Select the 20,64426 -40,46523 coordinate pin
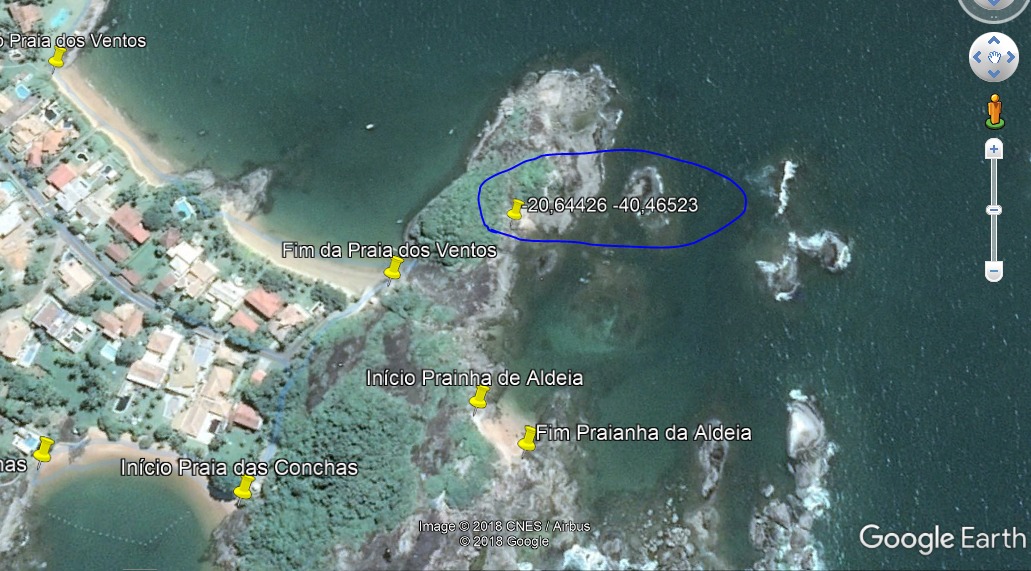Image resolution: width=1031 pixels, height=571 pixels. [515, 209]
